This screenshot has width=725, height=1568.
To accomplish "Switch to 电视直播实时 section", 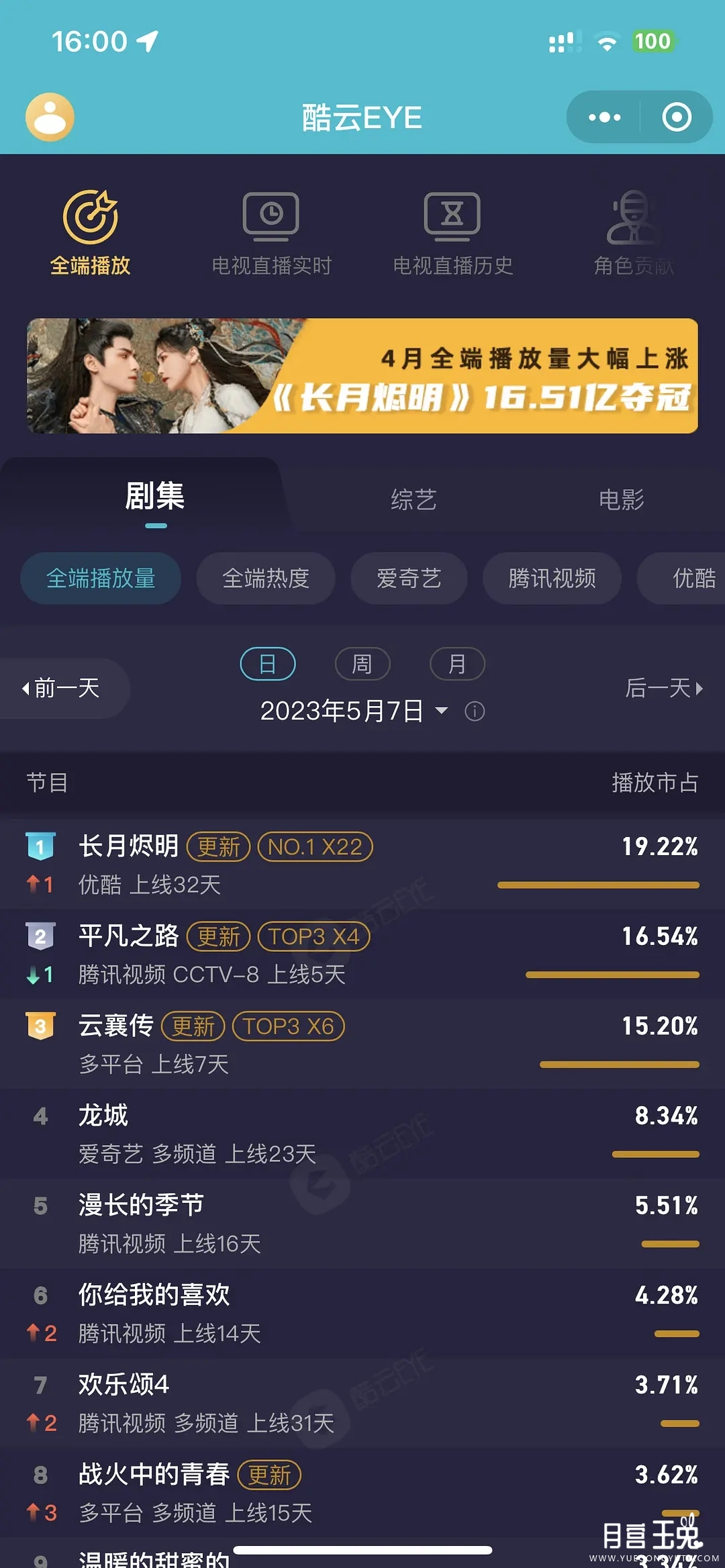I will (x=271, y=233).
